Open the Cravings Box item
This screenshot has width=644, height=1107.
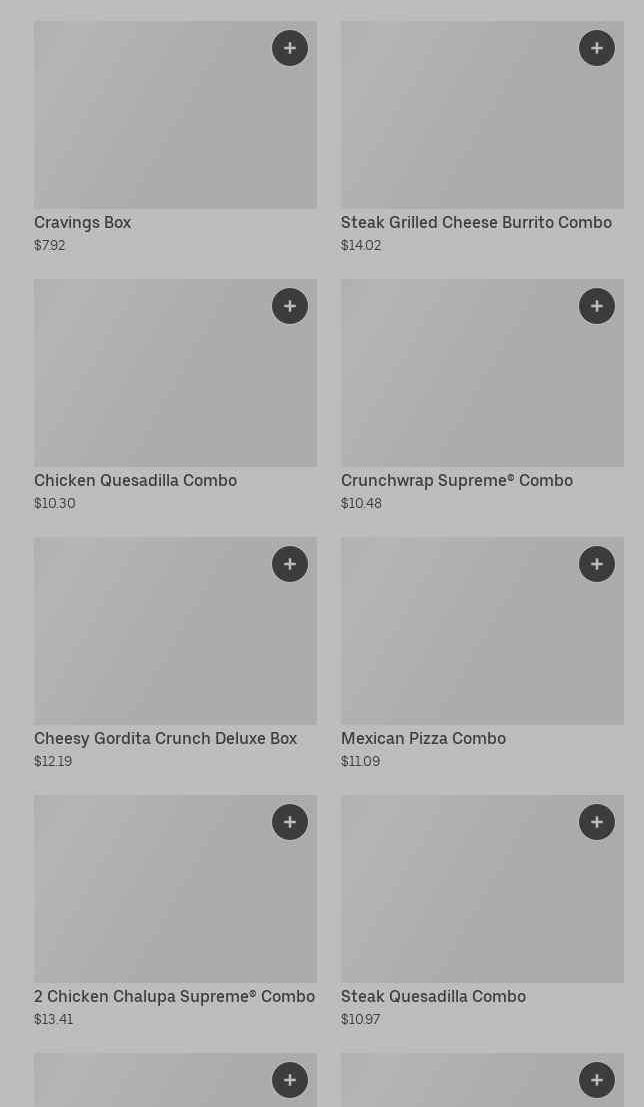150,130
